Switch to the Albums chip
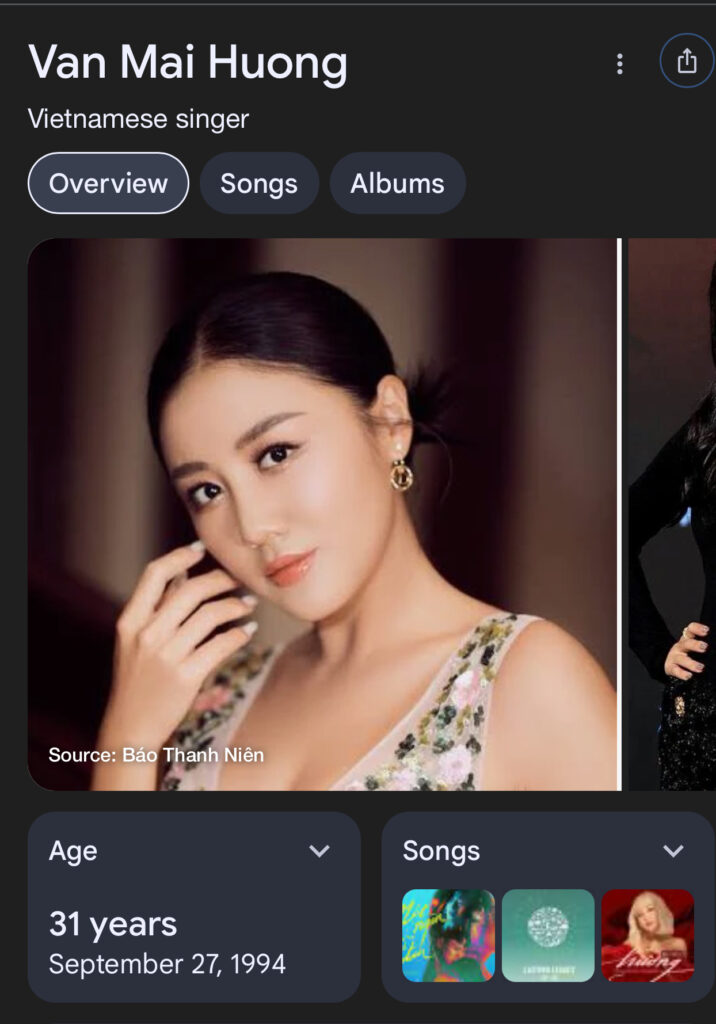 [x=397, y=184]
